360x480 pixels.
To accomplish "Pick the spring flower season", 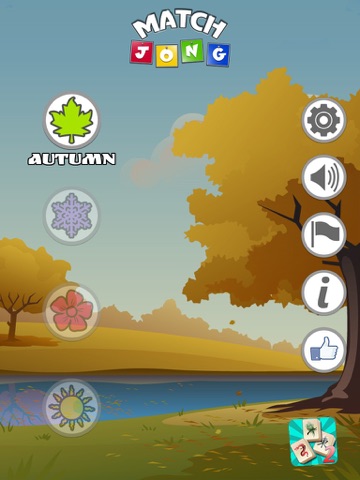I will point(71,312).
